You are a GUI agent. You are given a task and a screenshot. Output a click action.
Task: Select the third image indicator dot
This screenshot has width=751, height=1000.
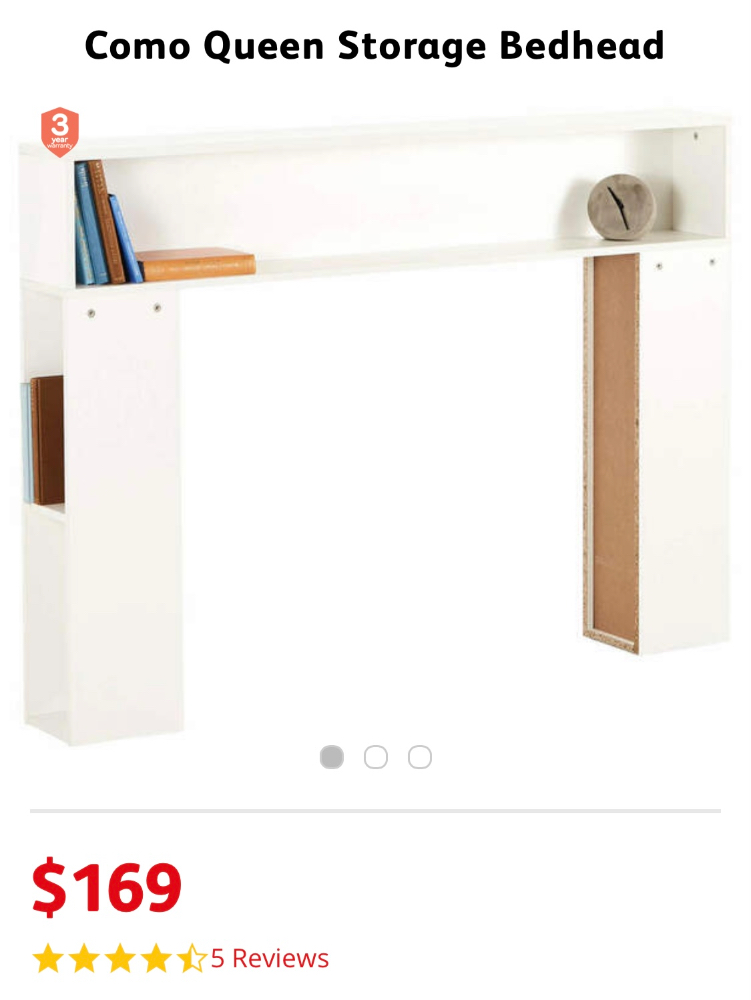(420, 757)
